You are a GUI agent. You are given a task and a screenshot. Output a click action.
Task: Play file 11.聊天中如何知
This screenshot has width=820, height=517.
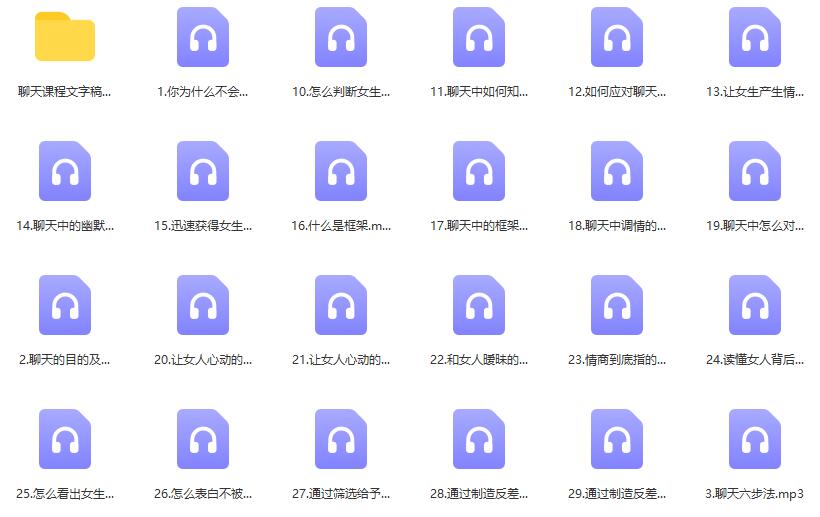point(479,38)
